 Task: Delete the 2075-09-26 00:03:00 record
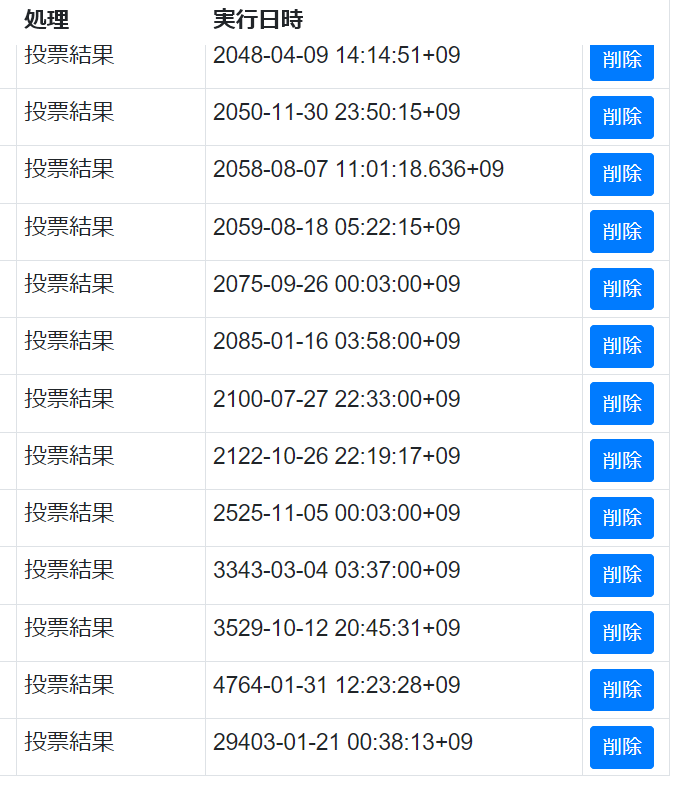tap(621, 289)
